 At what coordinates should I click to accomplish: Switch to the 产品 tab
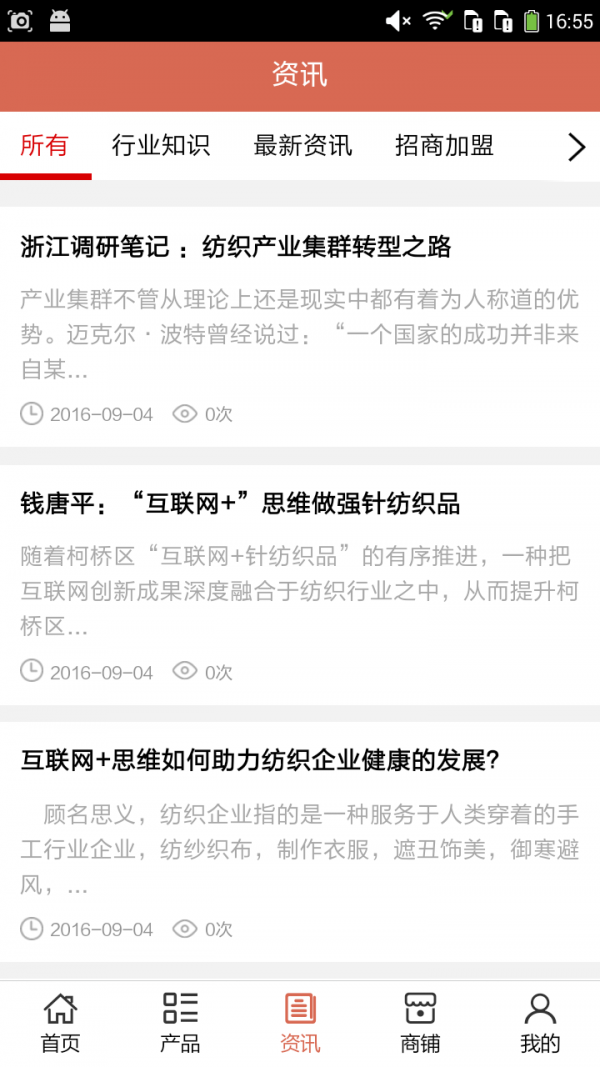pos(180,1023)
